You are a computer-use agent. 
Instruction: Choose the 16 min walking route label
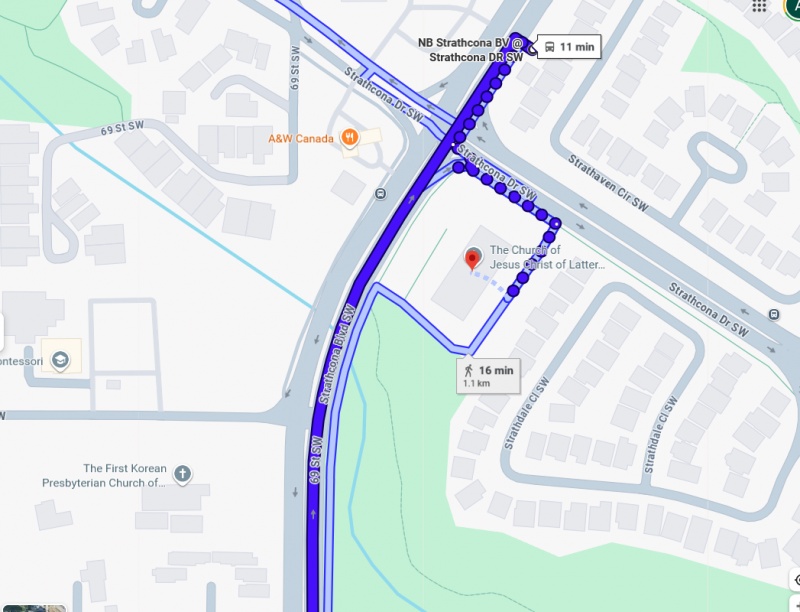click(x=487, y=374)
